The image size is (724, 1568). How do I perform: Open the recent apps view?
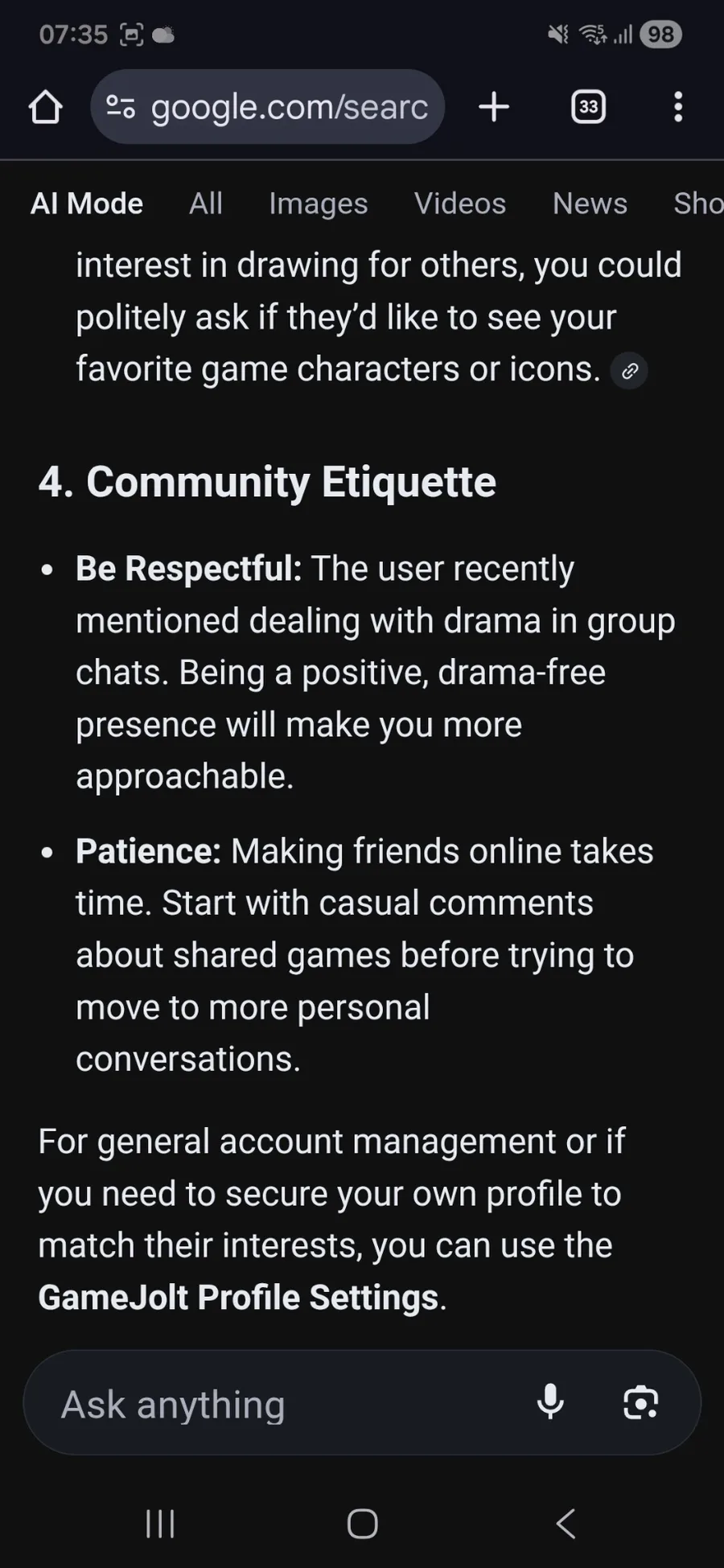160,1523
